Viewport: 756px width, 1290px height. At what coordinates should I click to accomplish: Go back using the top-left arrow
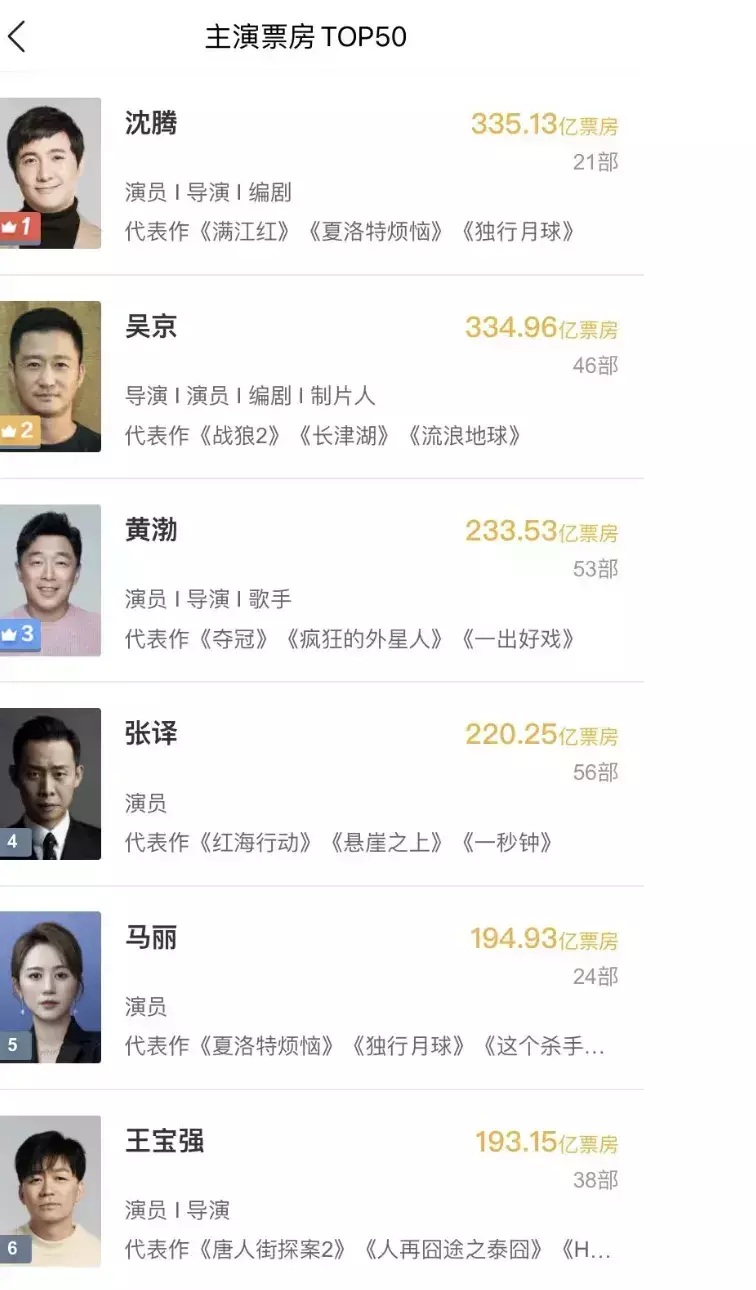click(17, 37)
